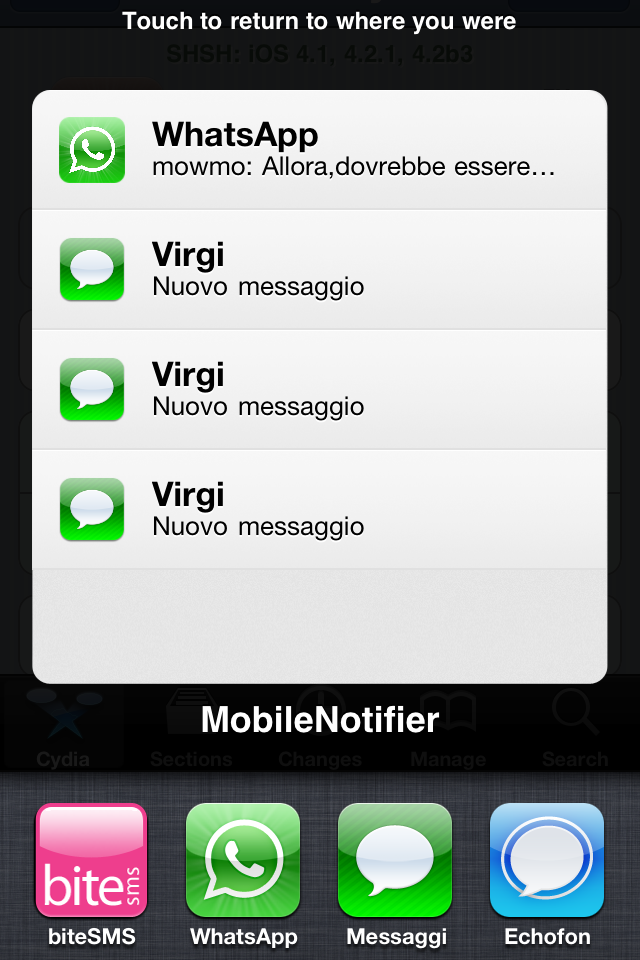640x960 pixels.
Task: Open the WhatsApp notification from mowmo
Action: (320, 150)
